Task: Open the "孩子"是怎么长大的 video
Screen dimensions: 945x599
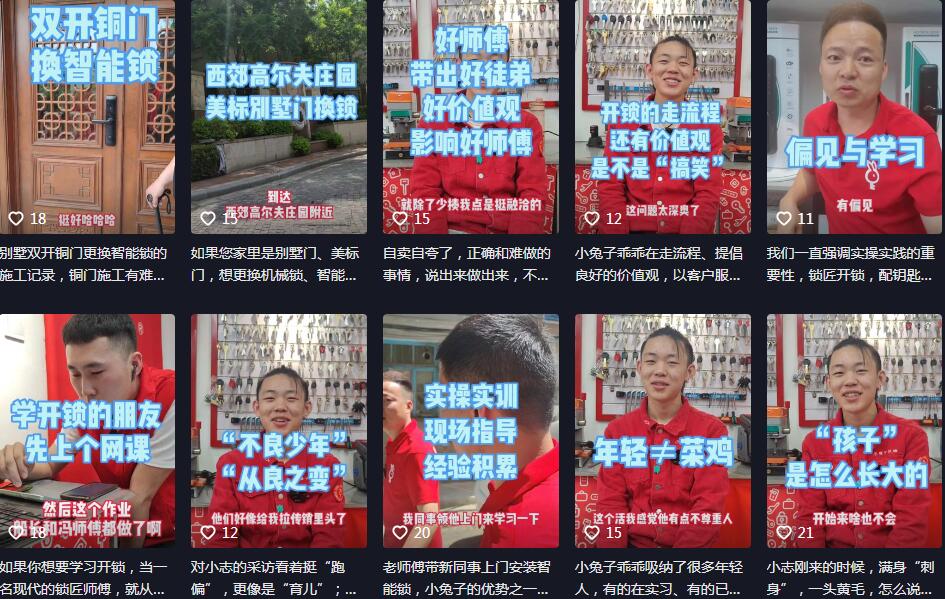Action: point(854,430)
